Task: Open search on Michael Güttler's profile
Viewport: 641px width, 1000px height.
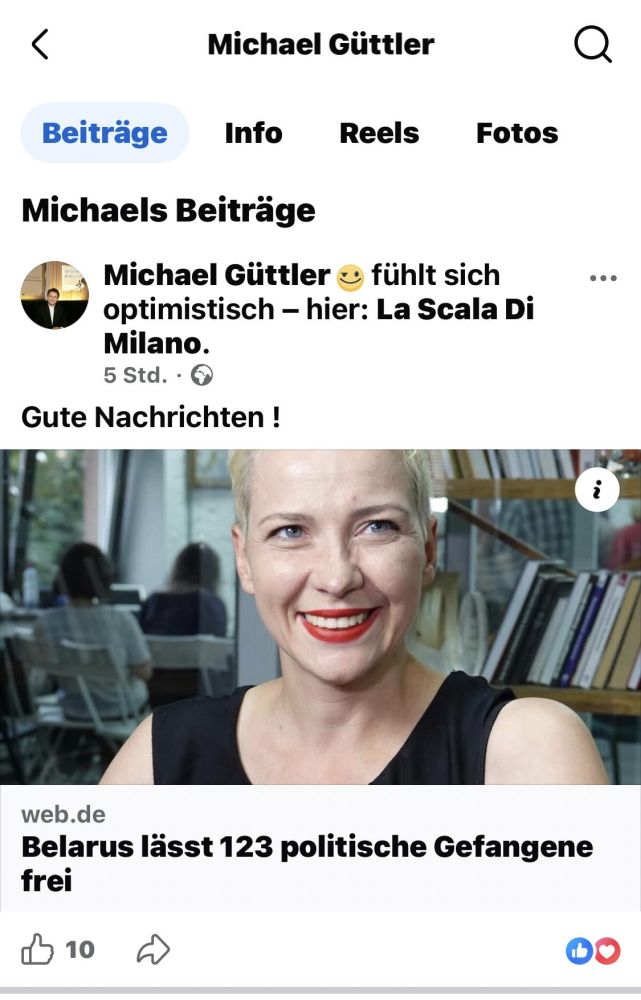Action: (x=592, y=45)
